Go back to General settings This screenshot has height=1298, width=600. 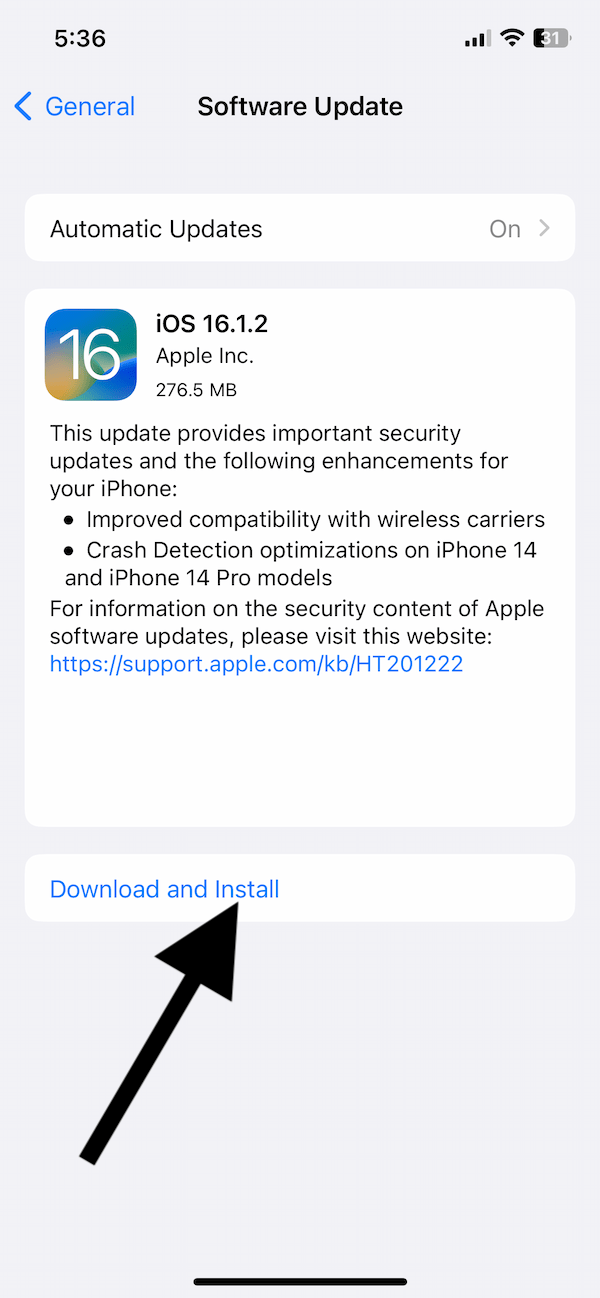75,107
